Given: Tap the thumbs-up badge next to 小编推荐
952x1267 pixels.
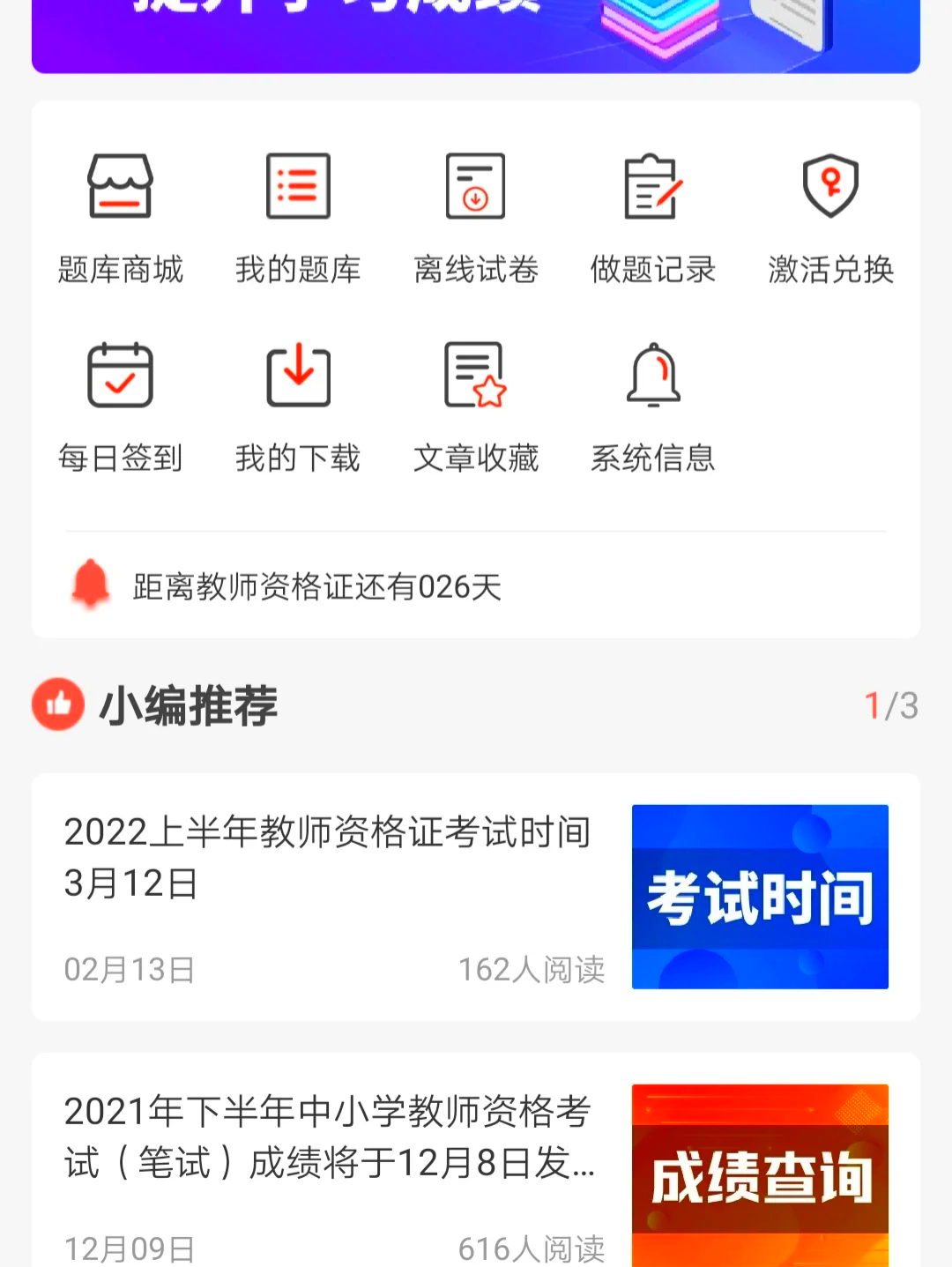Looking at the screenshot, I should (x=56, y=704).
